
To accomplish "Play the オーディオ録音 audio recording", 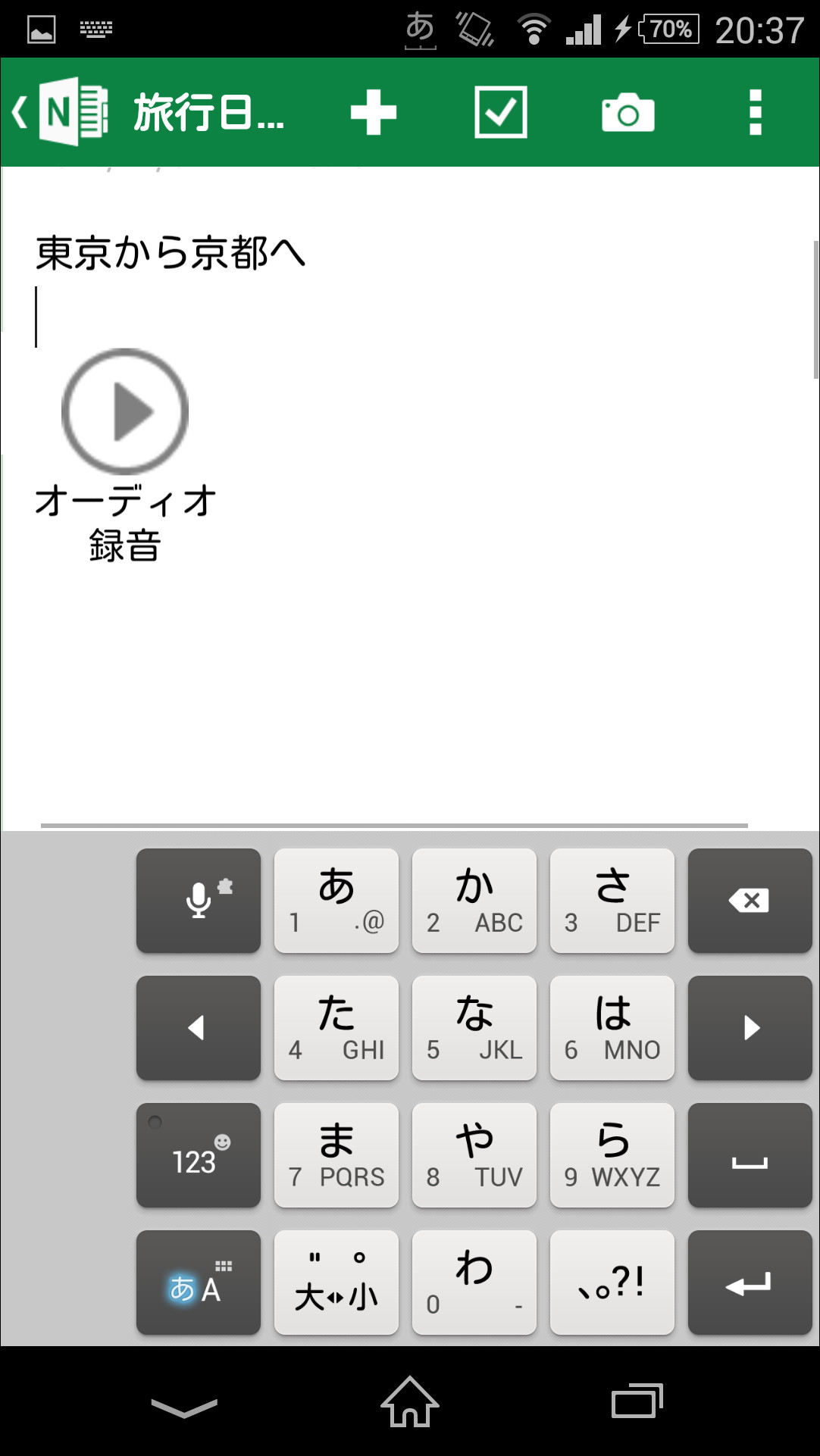I will point(124,411).
